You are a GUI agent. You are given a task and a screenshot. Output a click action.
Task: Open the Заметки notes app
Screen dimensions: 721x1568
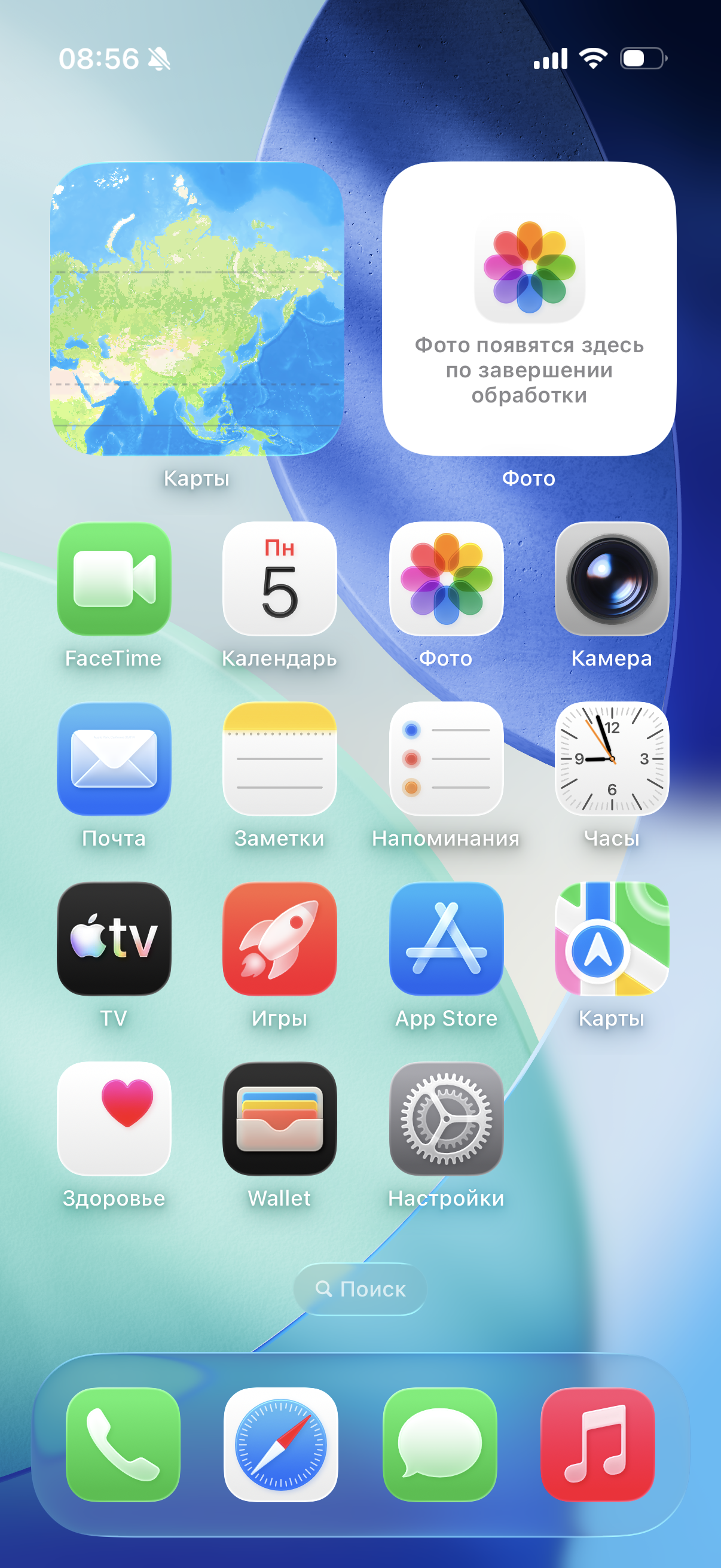pyautogui.click(x=279, y=759)
